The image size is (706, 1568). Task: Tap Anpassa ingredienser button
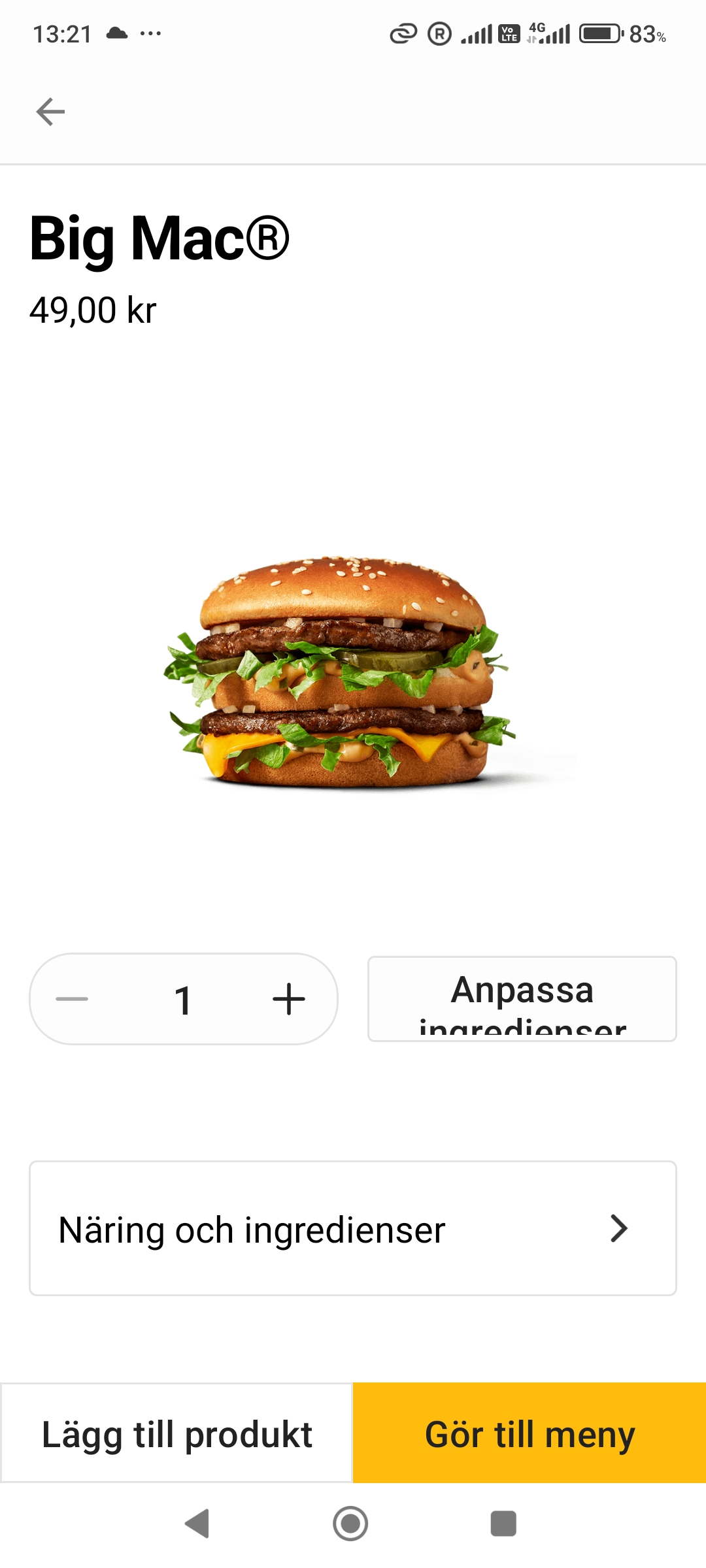pyautogui.click(x=522, y=999)
